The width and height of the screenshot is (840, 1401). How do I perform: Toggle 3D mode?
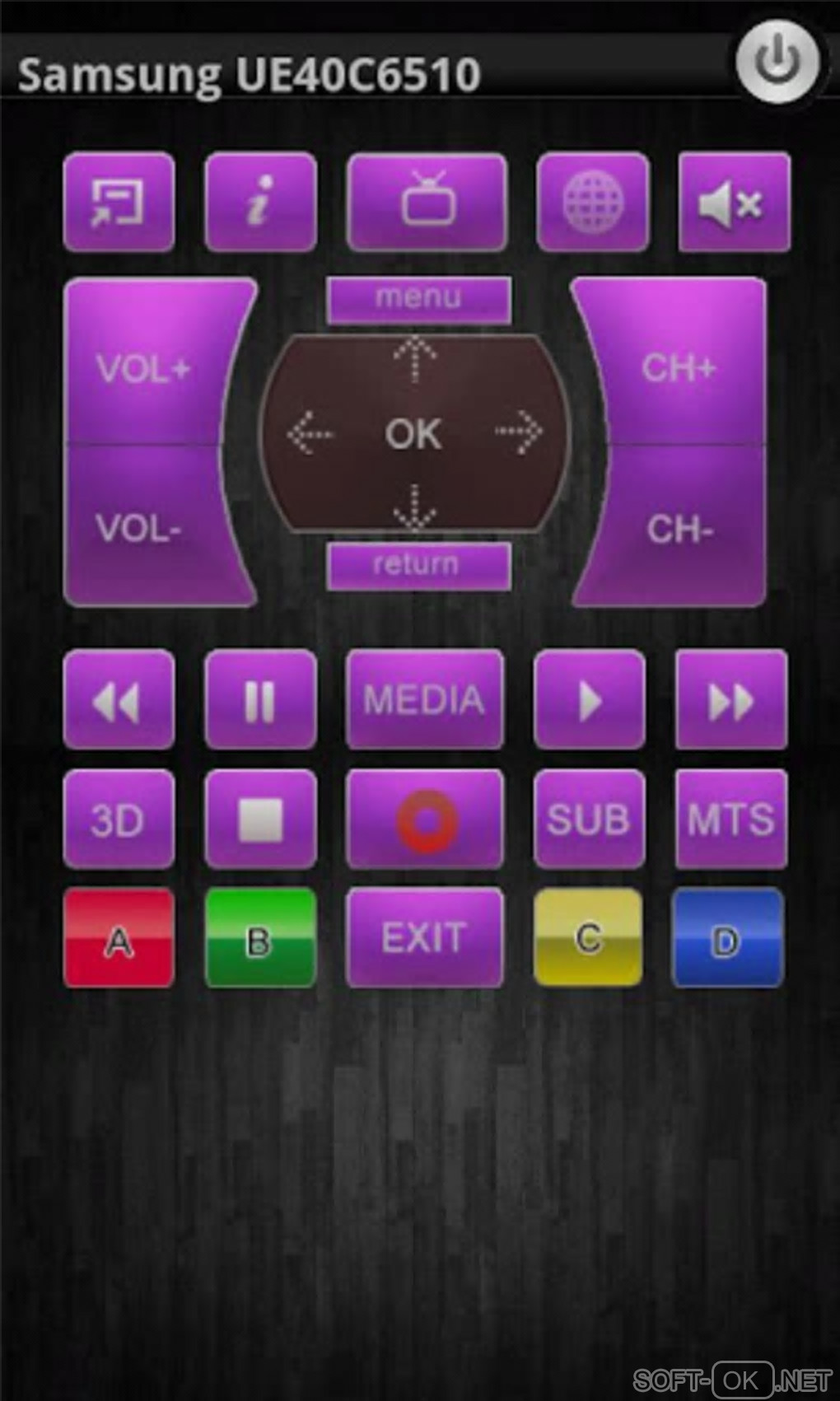coord(119,820)
